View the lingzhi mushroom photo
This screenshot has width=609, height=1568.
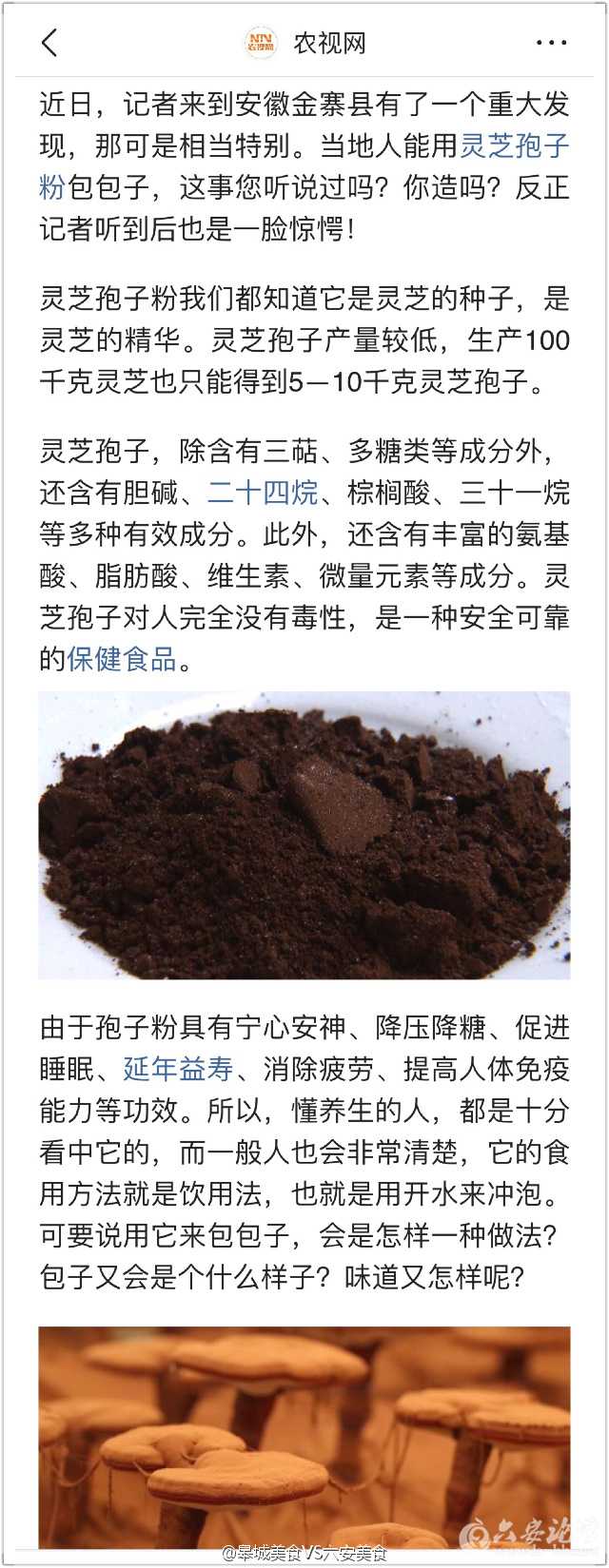coord(304,1436)
